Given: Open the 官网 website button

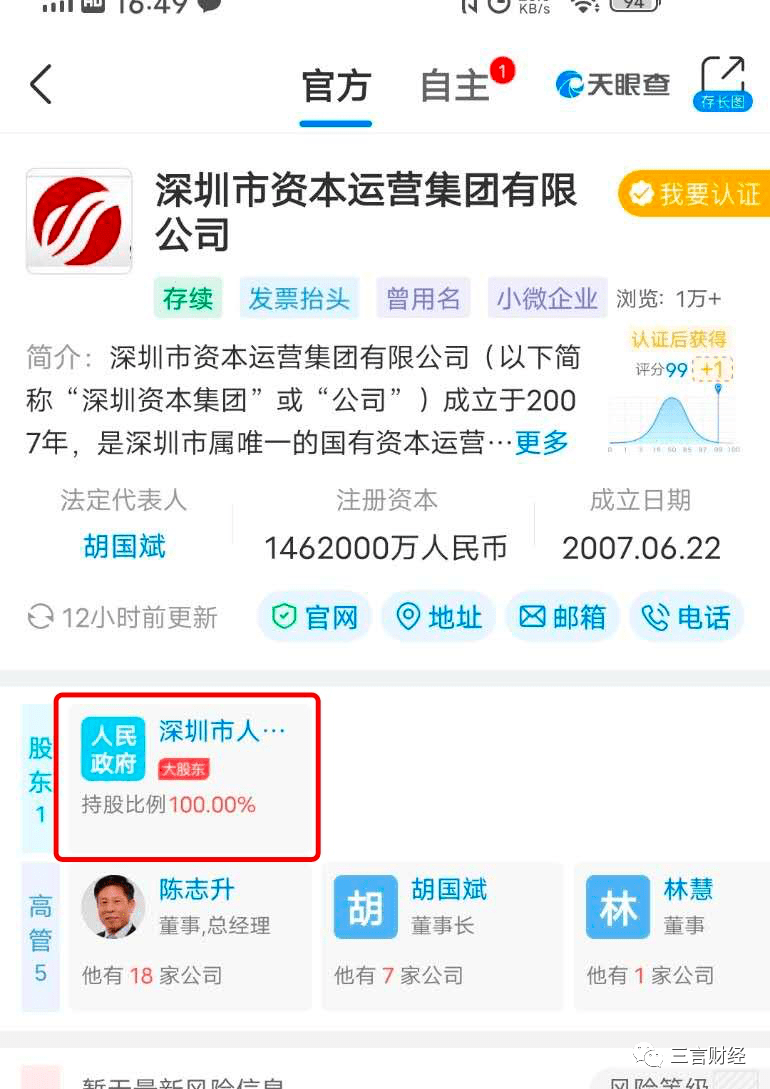Looking at the screenshot, I should pyautogui.click(x=315, y=617).
